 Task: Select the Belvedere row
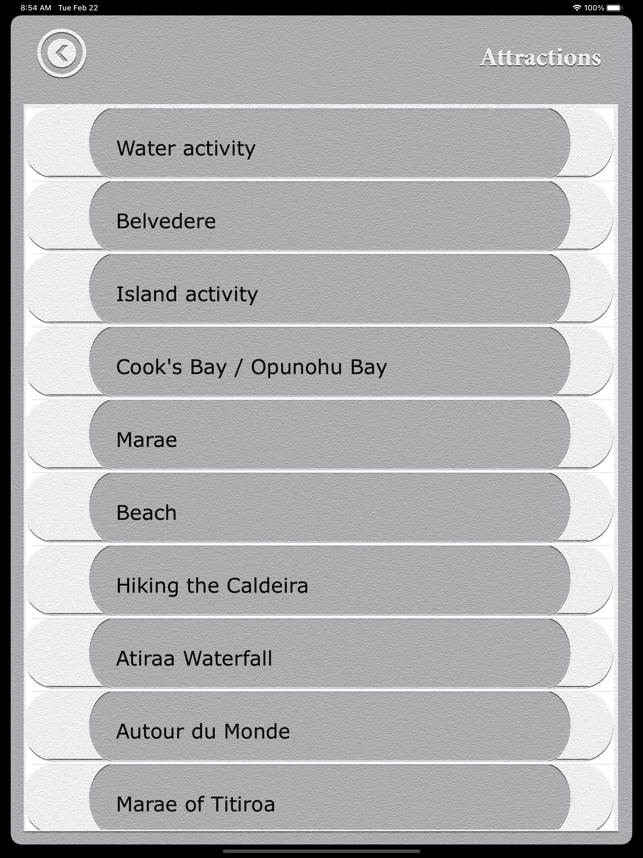(330, 217)
